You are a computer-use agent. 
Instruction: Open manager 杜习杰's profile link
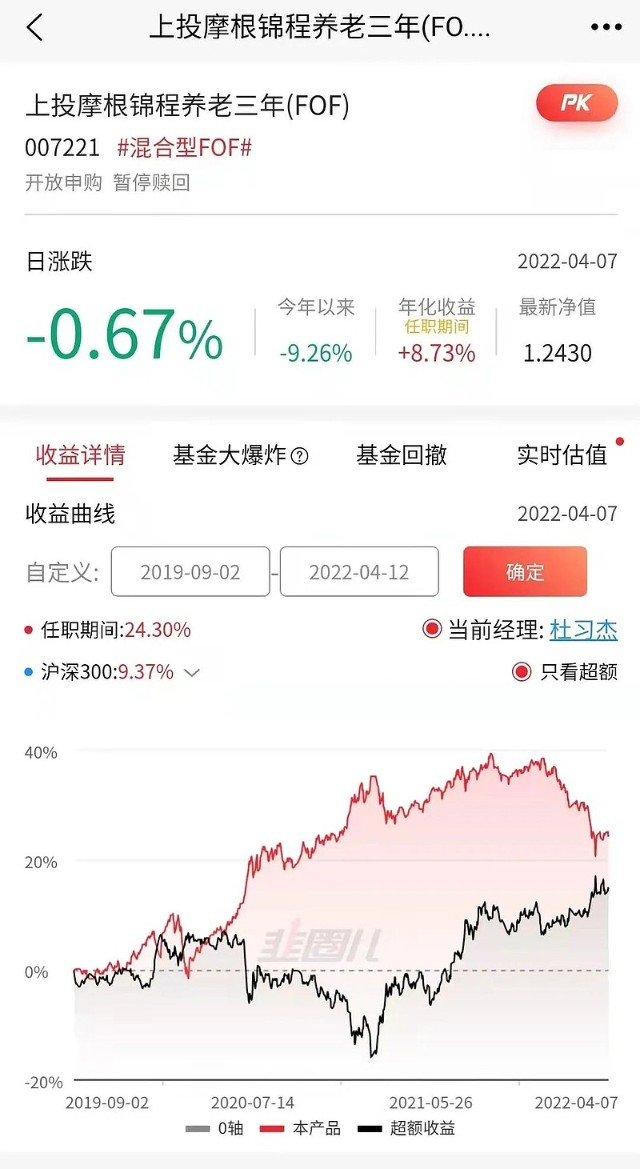click(584, 630)
